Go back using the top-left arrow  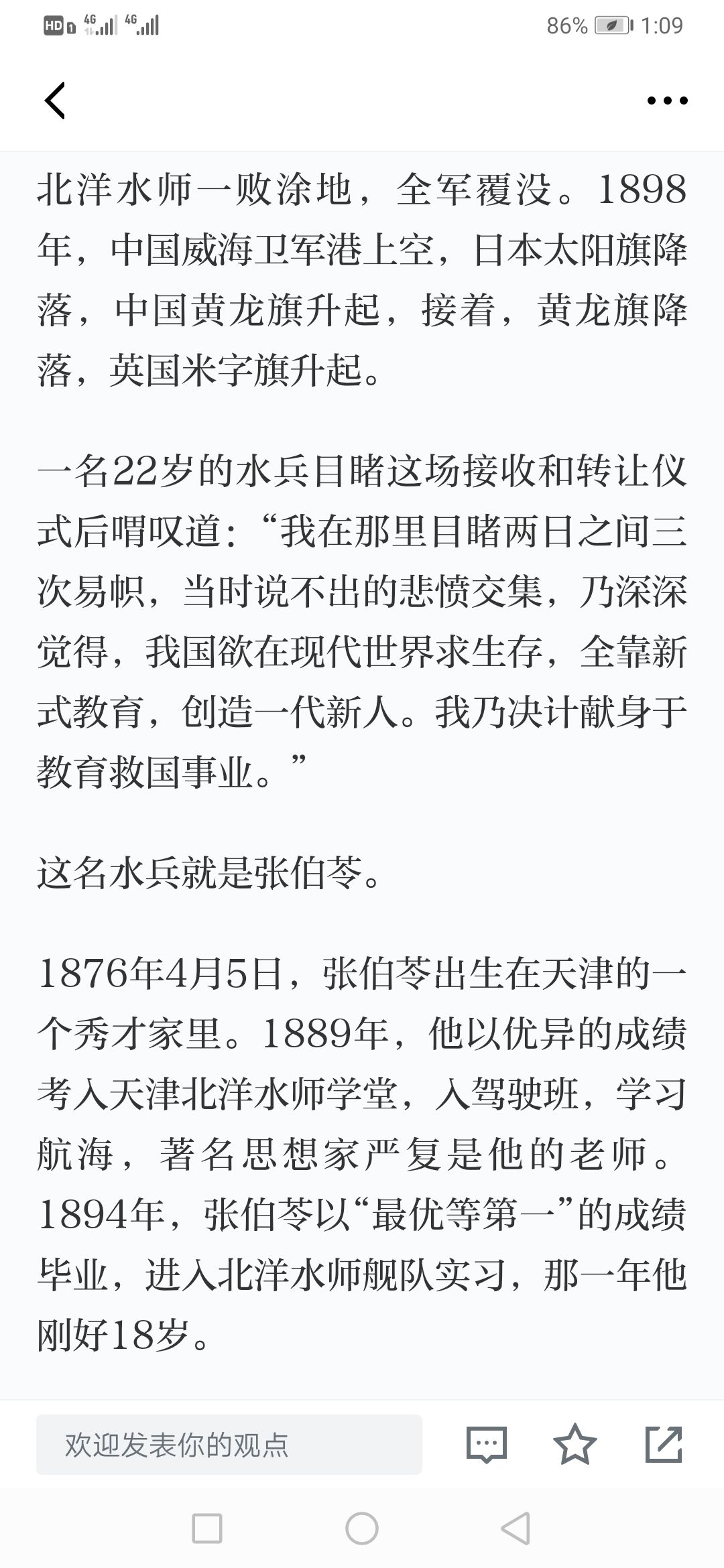tap(55, 101)
